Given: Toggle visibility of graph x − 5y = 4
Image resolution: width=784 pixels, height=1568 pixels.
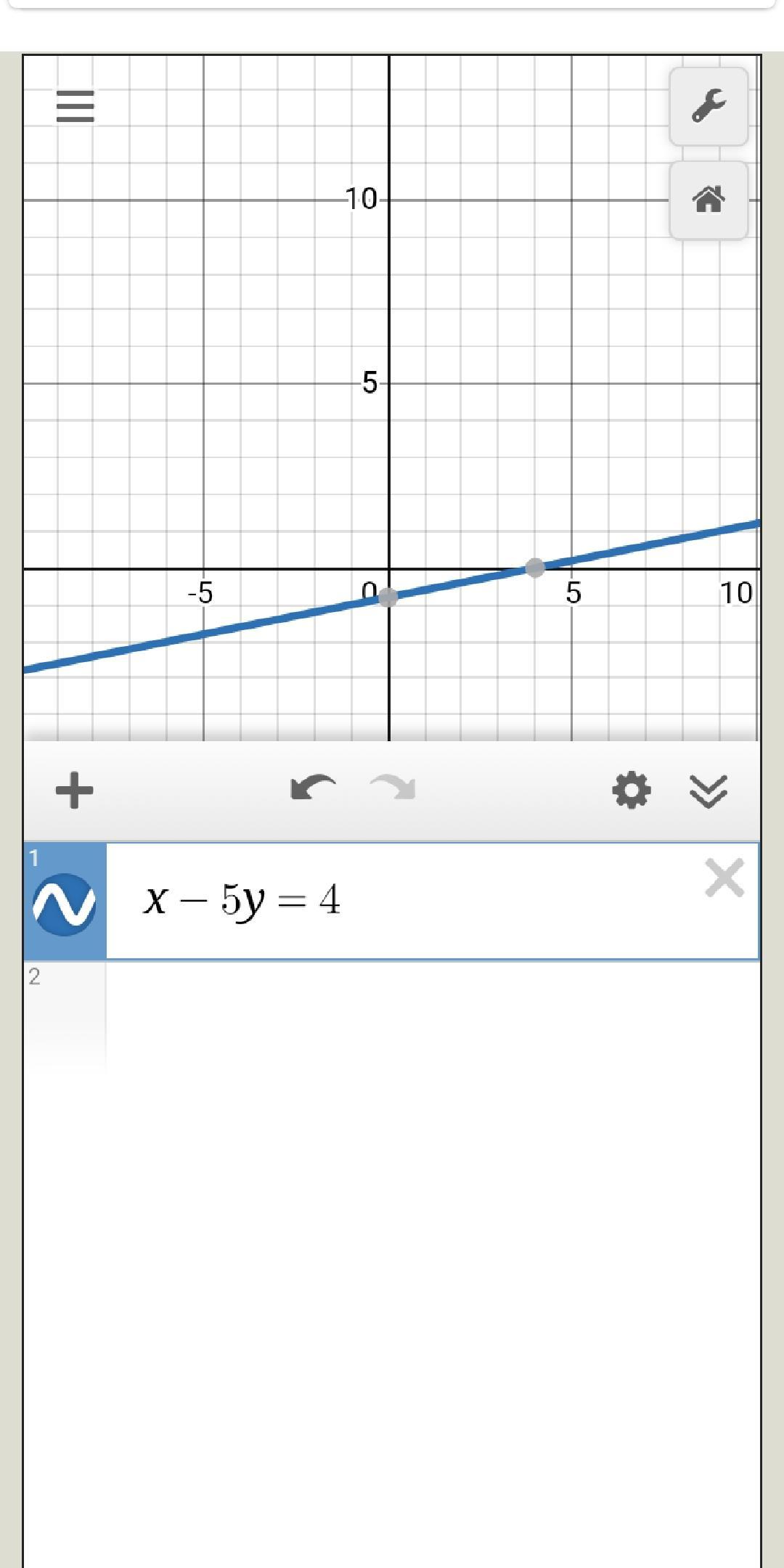Looking at the screenshot, I should click(64, 905).
